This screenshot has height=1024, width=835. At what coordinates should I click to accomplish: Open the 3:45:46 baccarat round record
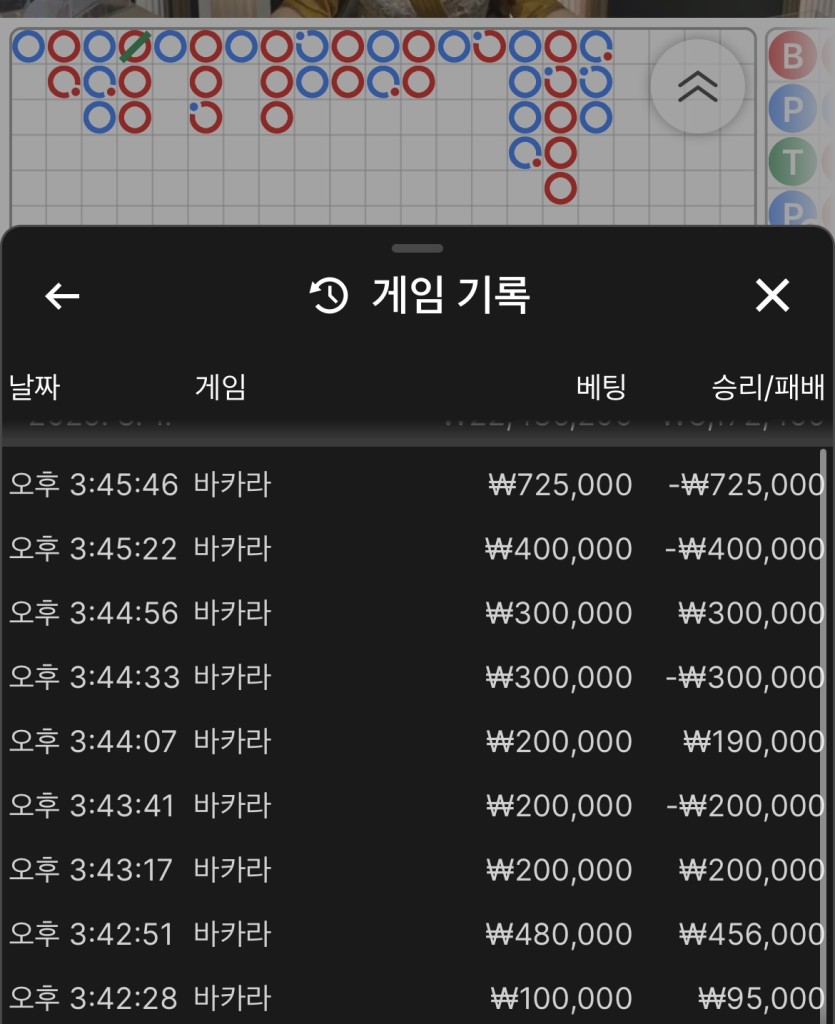[417, 485]
